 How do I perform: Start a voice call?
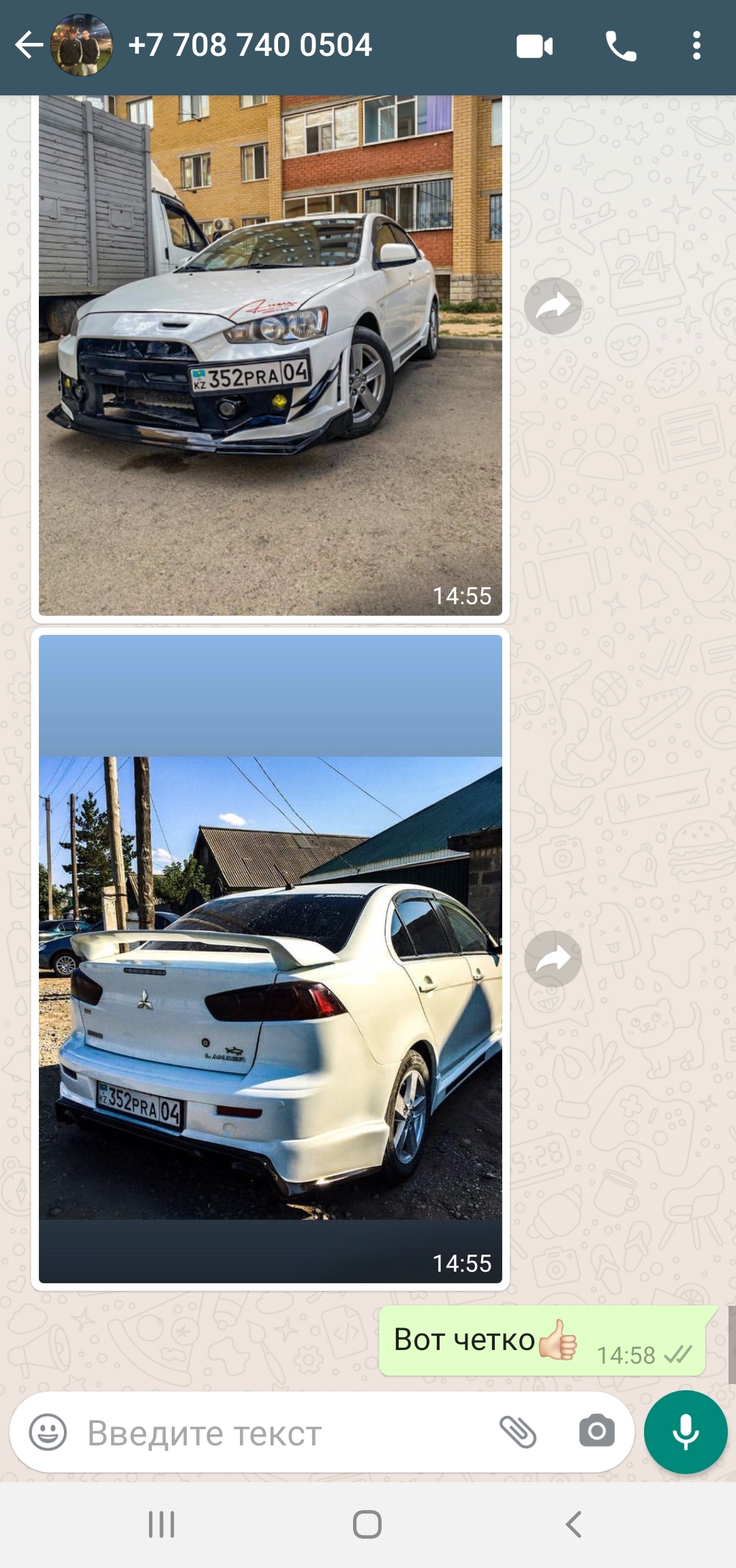[x=621, y=46]
